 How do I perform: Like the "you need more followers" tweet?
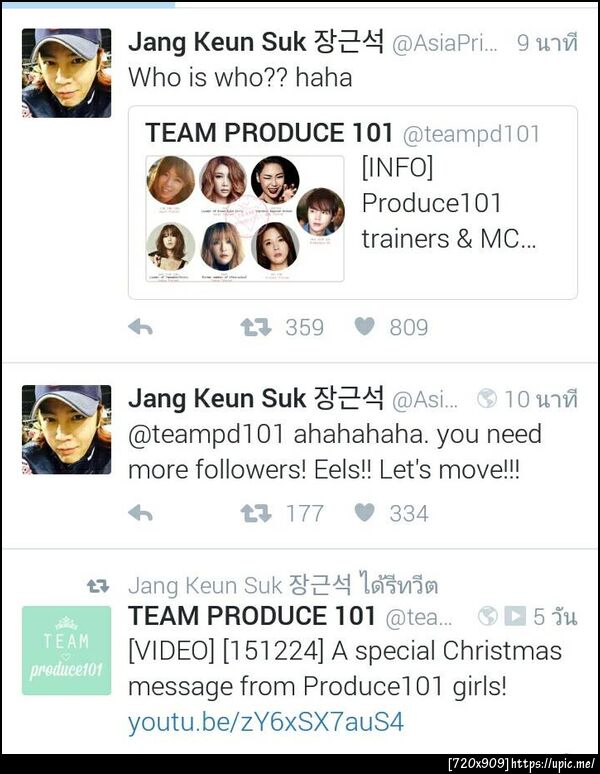[365, 513]
